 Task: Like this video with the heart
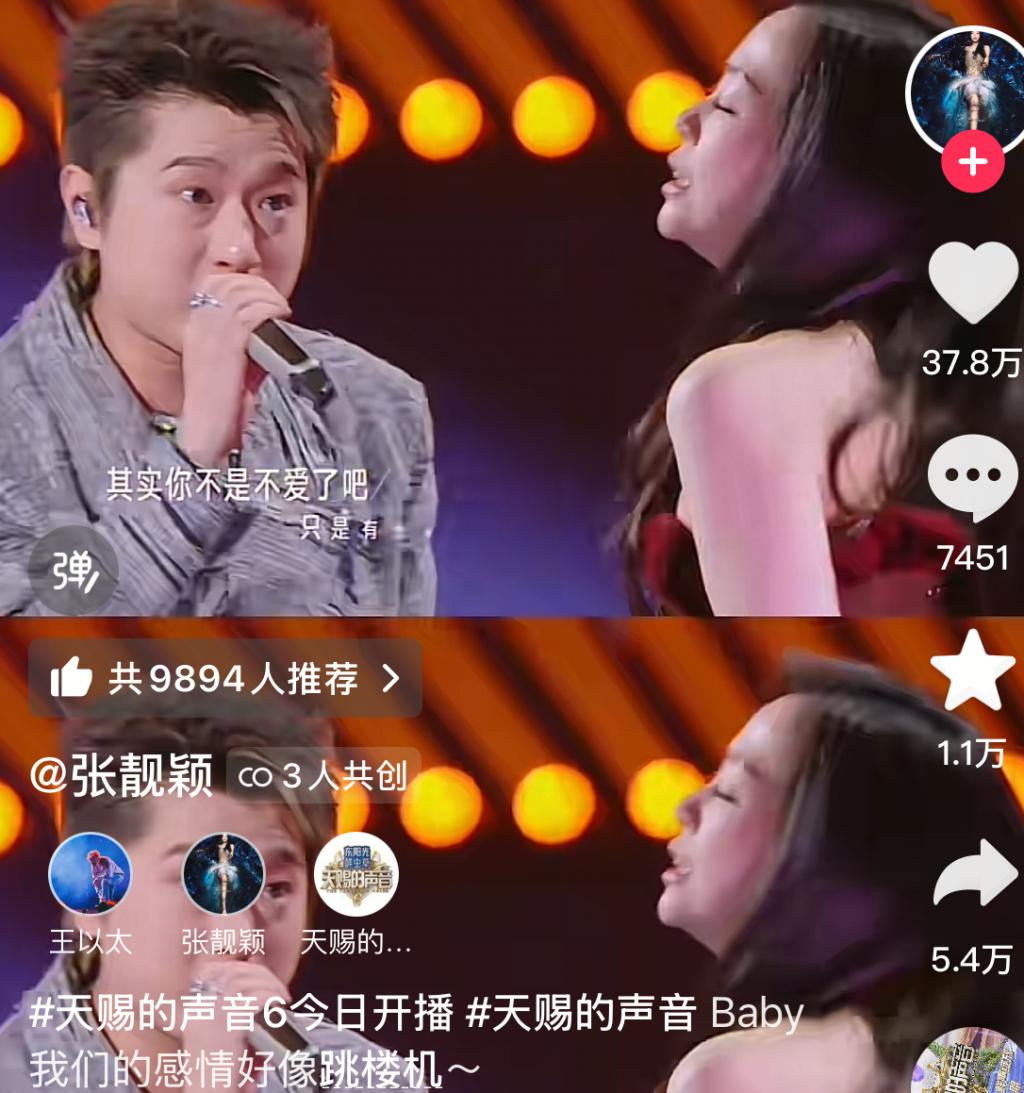click(x=972, y=284)
